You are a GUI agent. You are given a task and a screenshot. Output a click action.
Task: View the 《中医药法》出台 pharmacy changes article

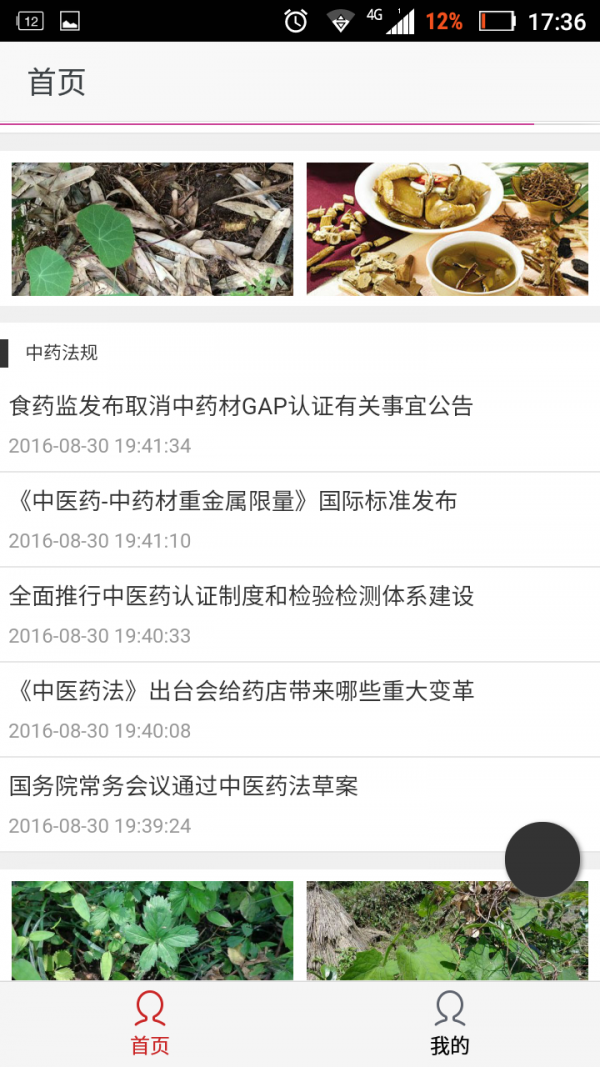[241, 691]
